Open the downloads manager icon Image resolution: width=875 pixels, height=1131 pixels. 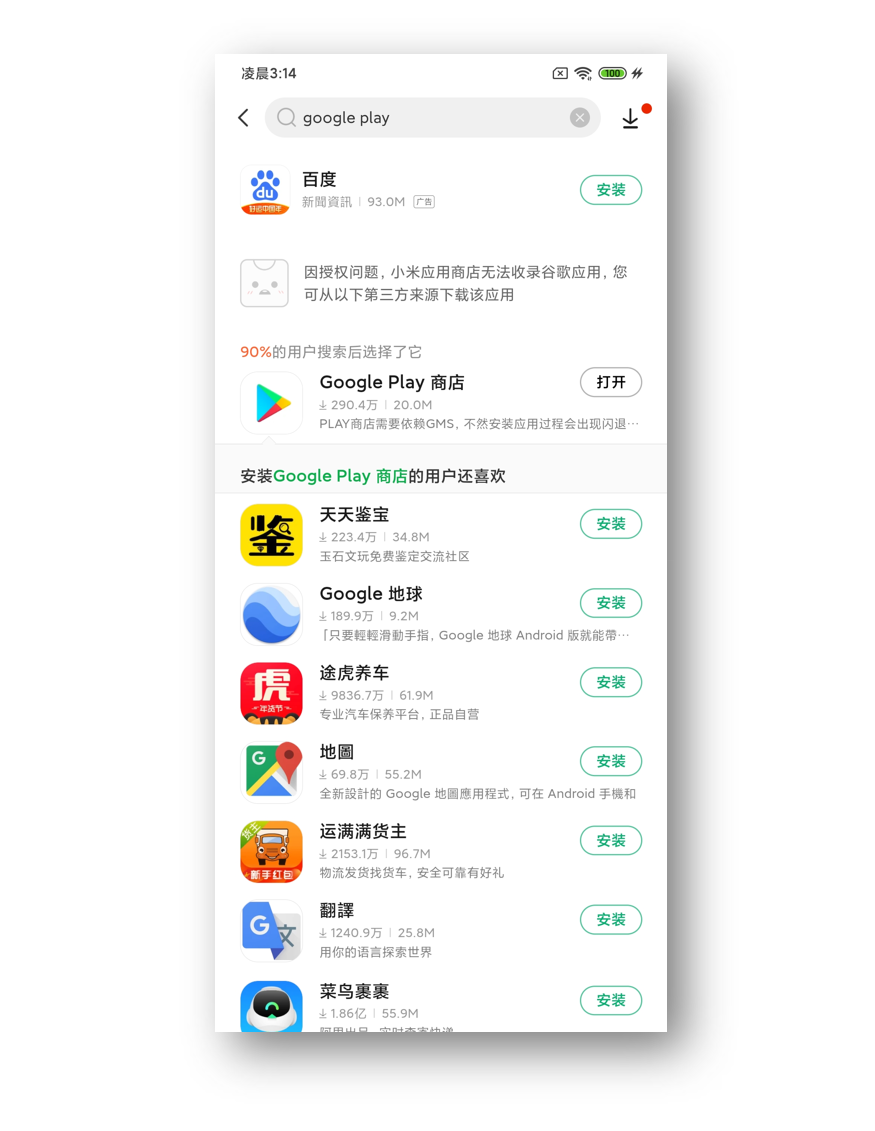coord(630,119)
